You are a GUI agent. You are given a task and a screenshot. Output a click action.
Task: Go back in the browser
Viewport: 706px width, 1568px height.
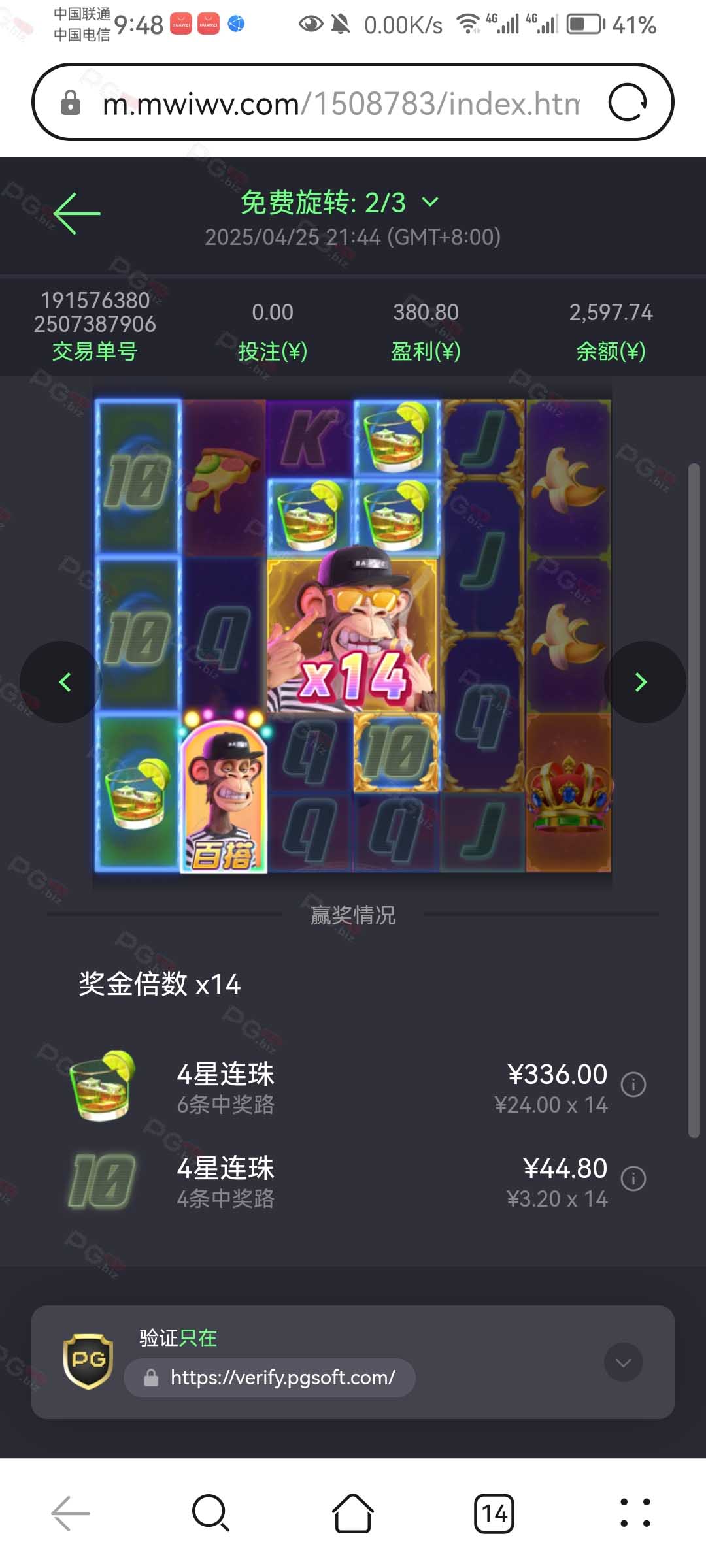71,1513
